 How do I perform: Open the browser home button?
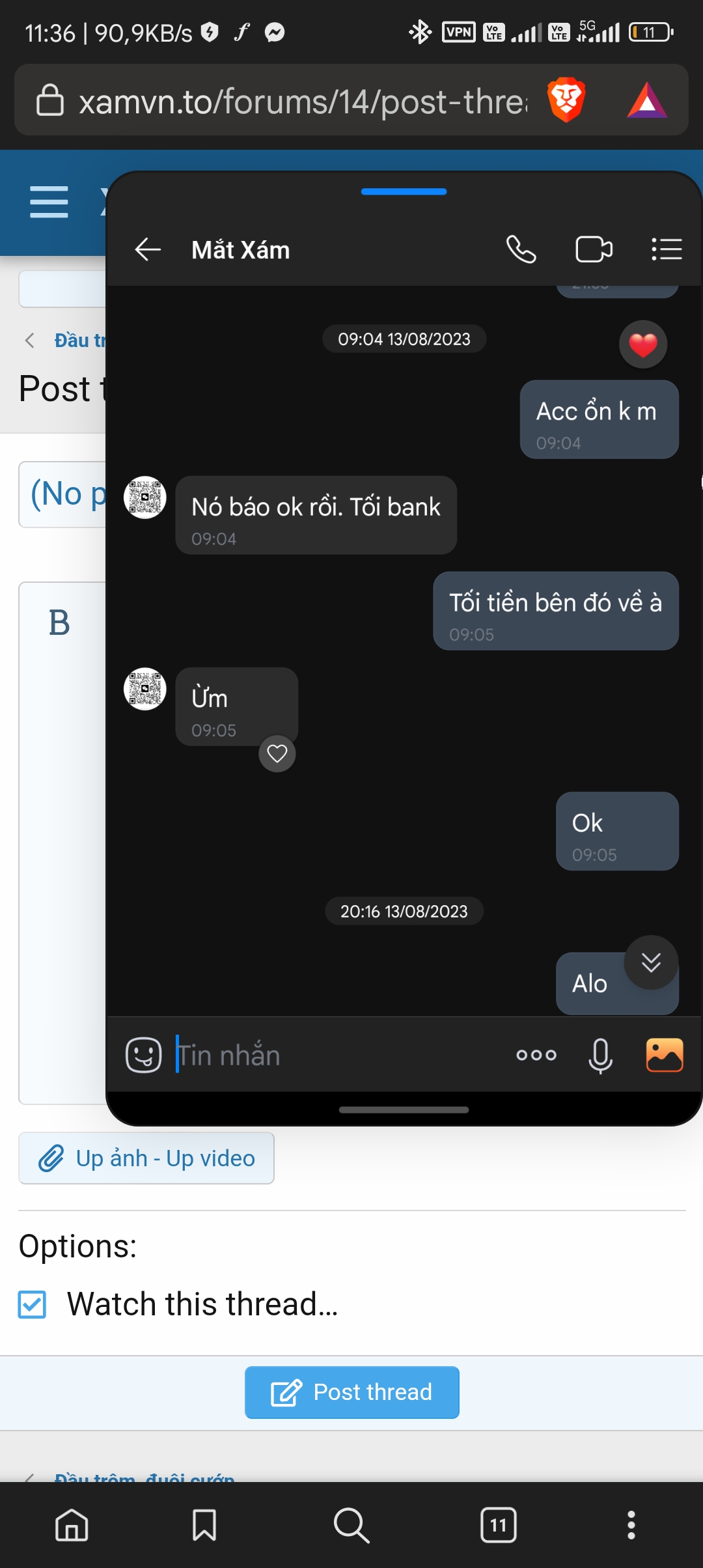72,1525
